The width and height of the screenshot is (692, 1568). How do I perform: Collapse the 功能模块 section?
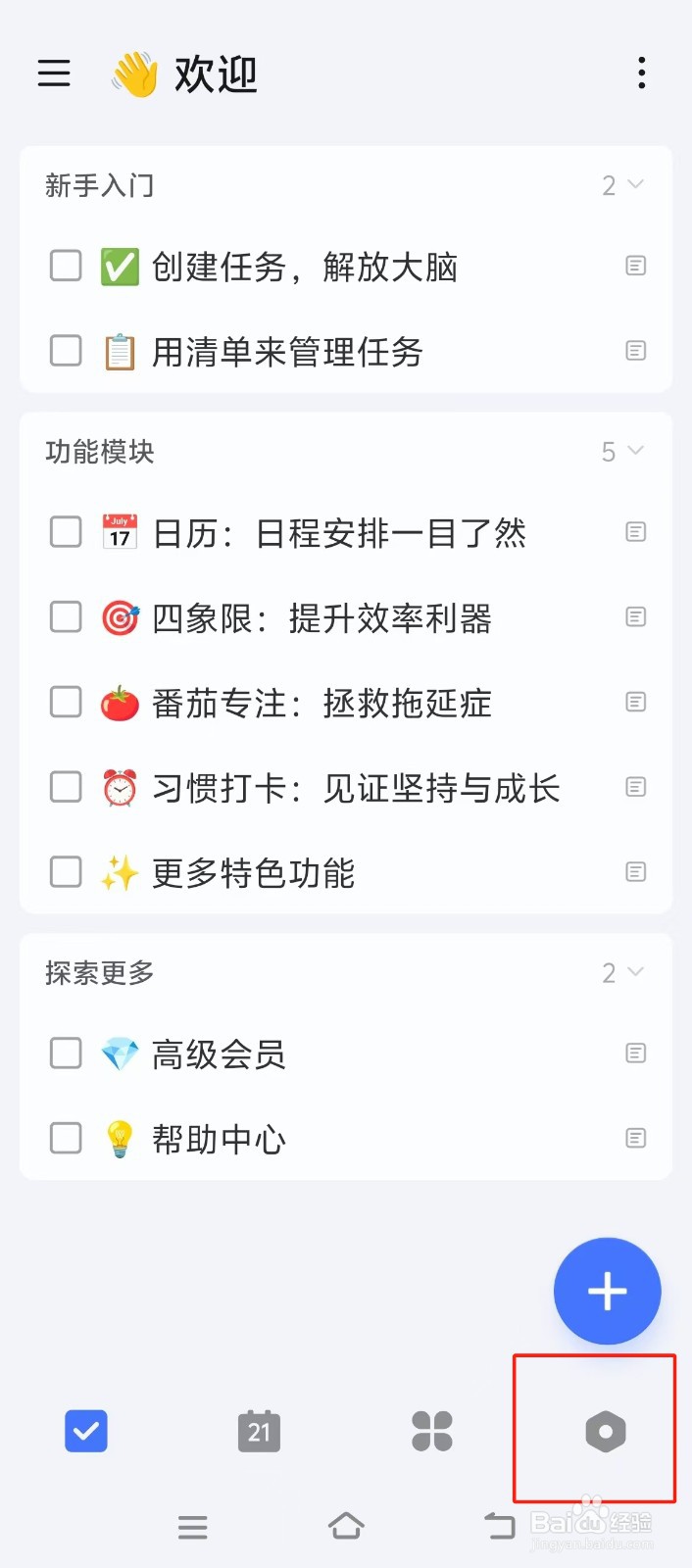pyautogui.click(x=634, y=451)
